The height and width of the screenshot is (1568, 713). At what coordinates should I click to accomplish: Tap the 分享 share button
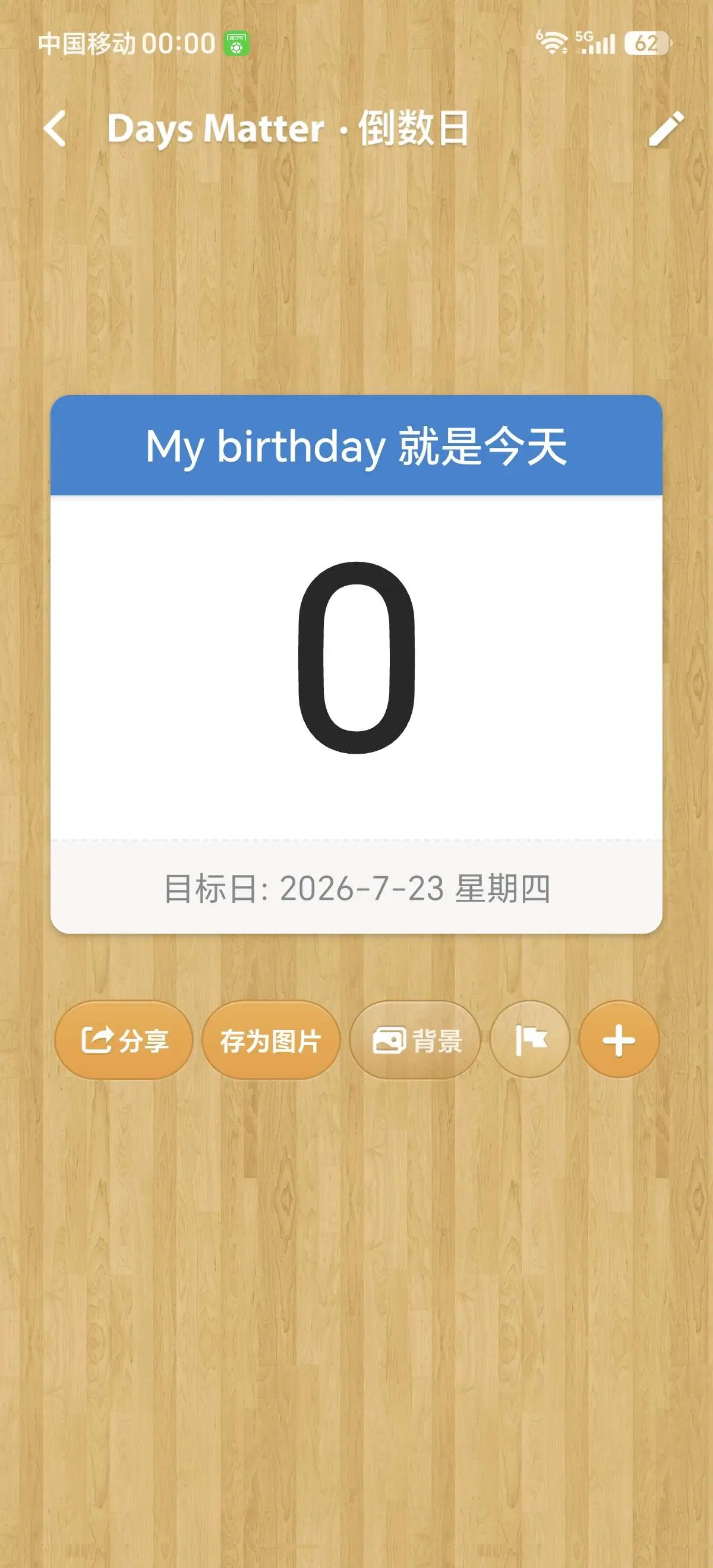[124, 1039]
